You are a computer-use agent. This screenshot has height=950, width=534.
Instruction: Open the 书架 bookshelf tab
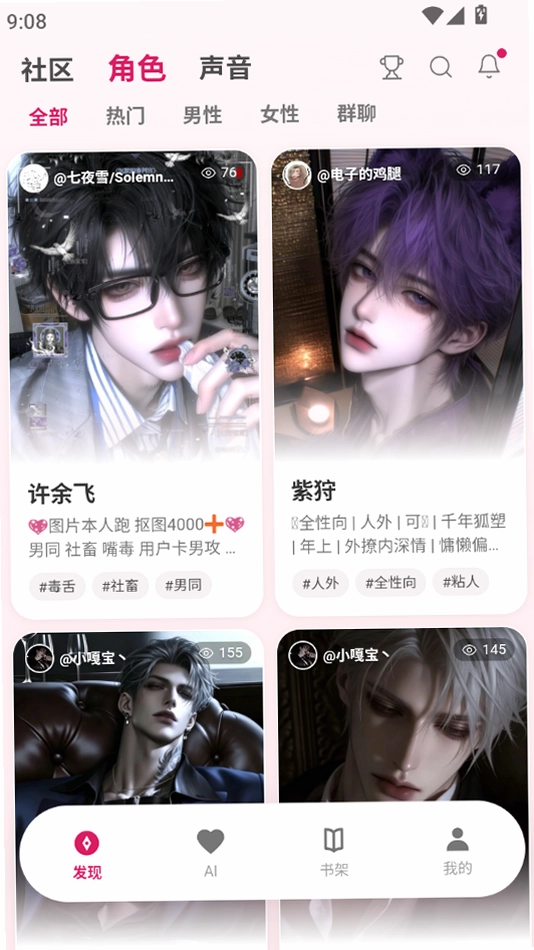334,852
